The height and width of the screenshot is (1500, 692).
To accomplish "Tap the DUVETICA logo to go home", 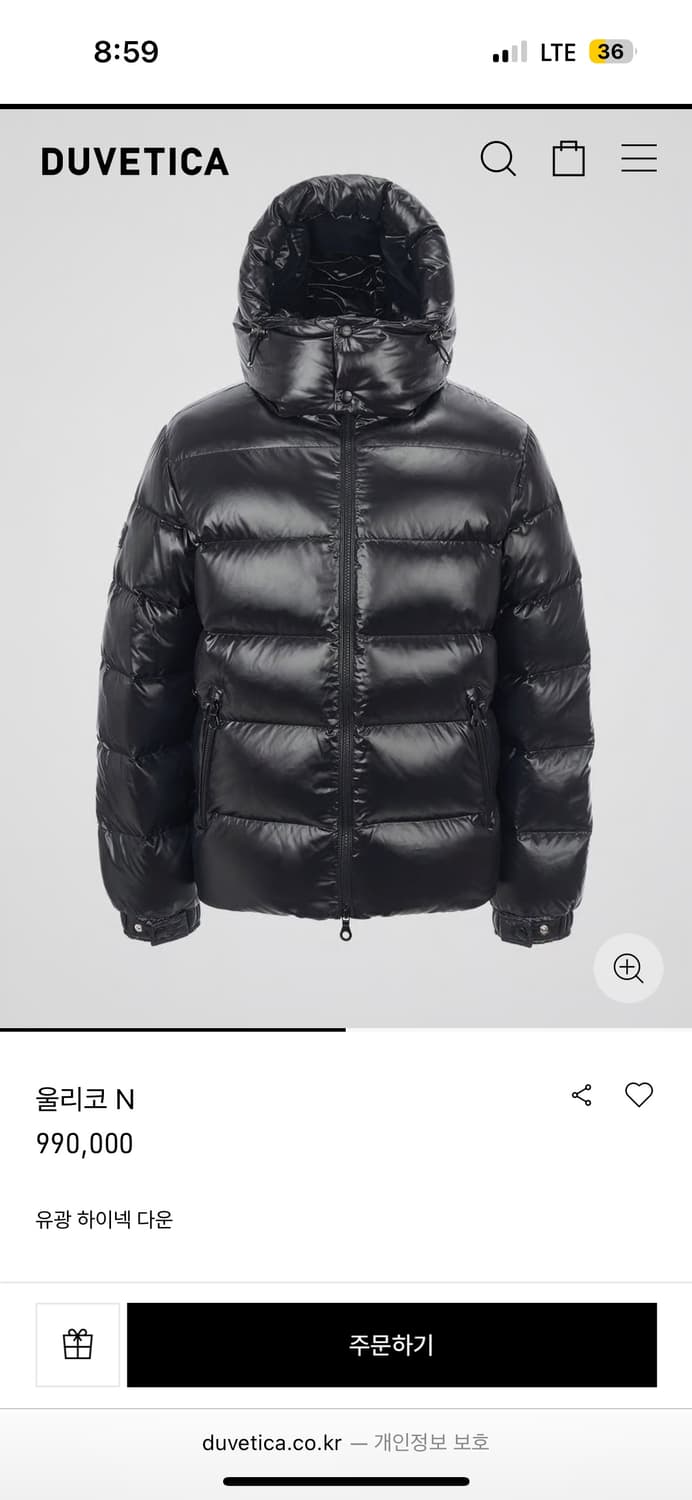I will coord(135,161).
